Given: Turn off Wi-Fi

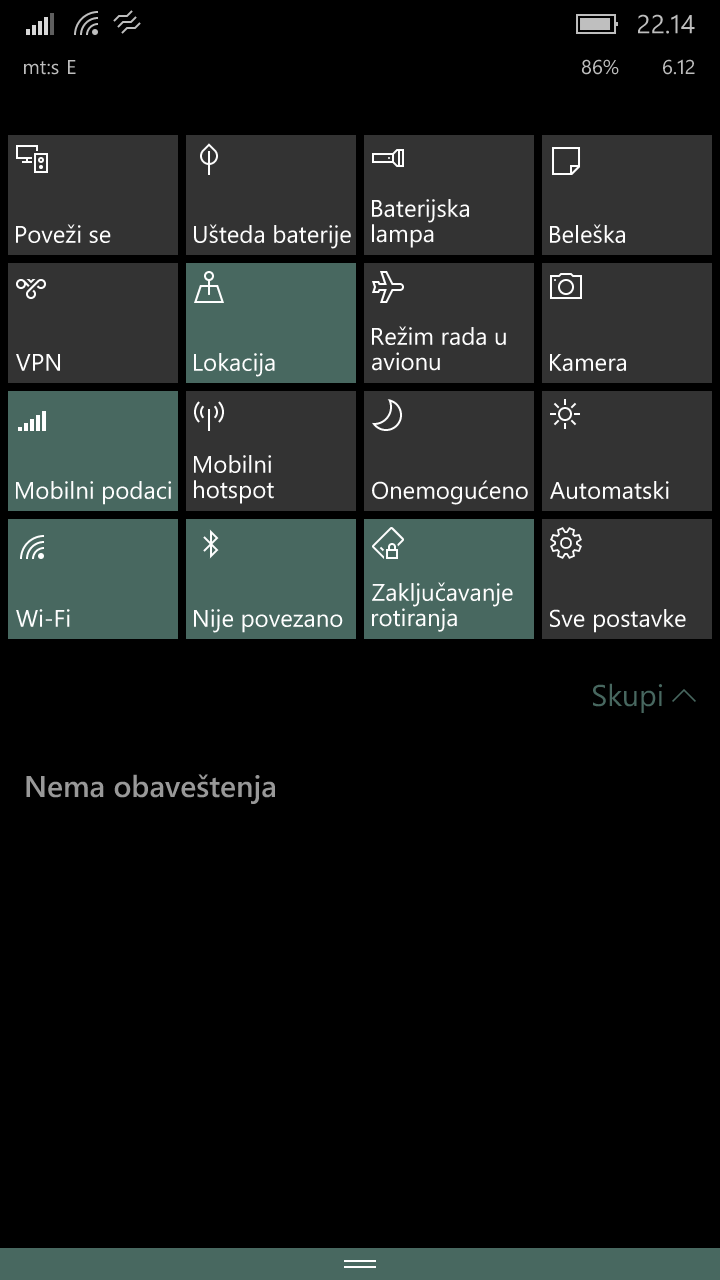Looking at the screenshot, I should click(93, 579).
